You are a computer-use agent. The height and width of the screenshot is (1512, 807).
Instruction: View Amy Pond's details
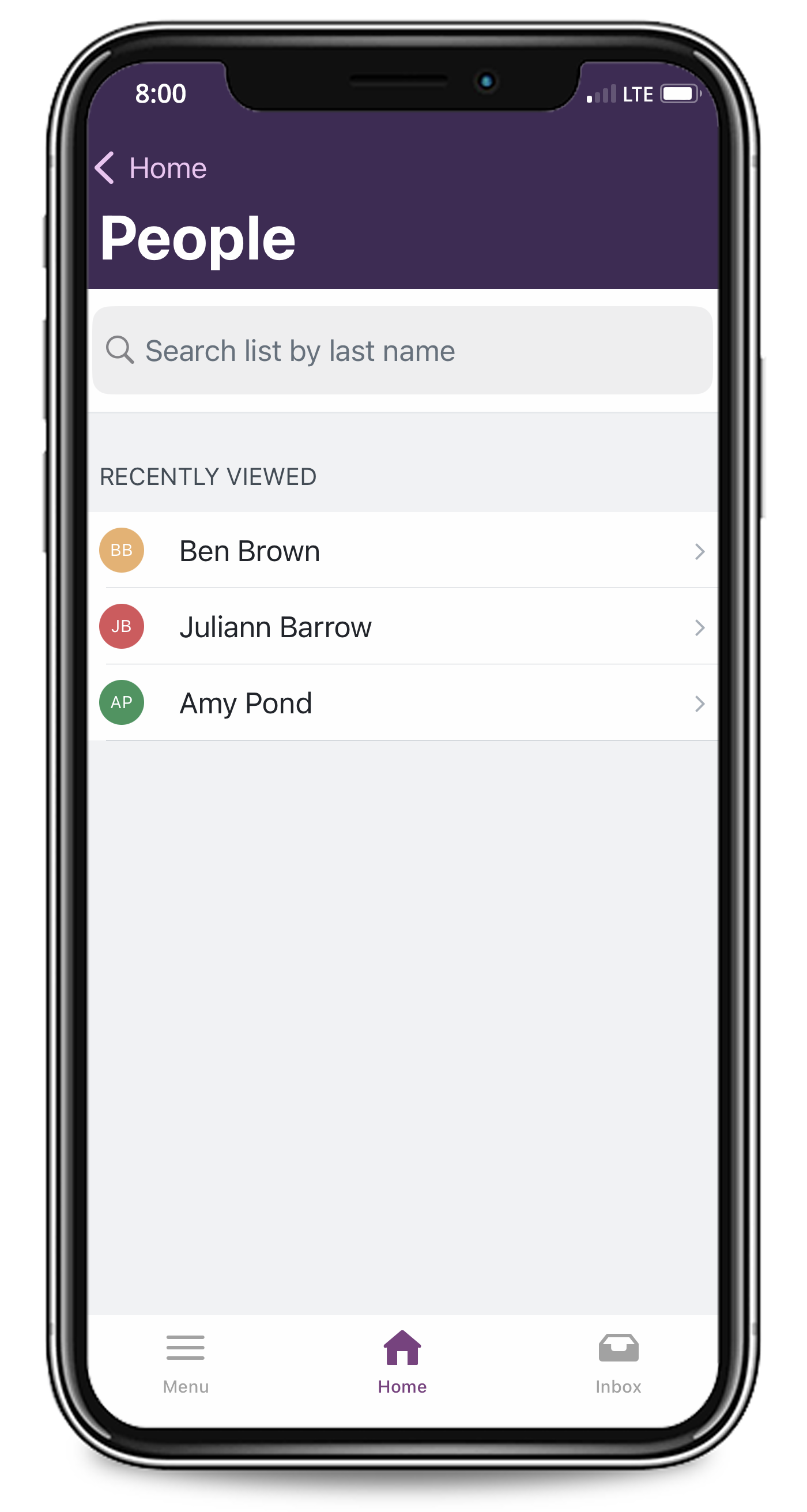click(402, 702)
